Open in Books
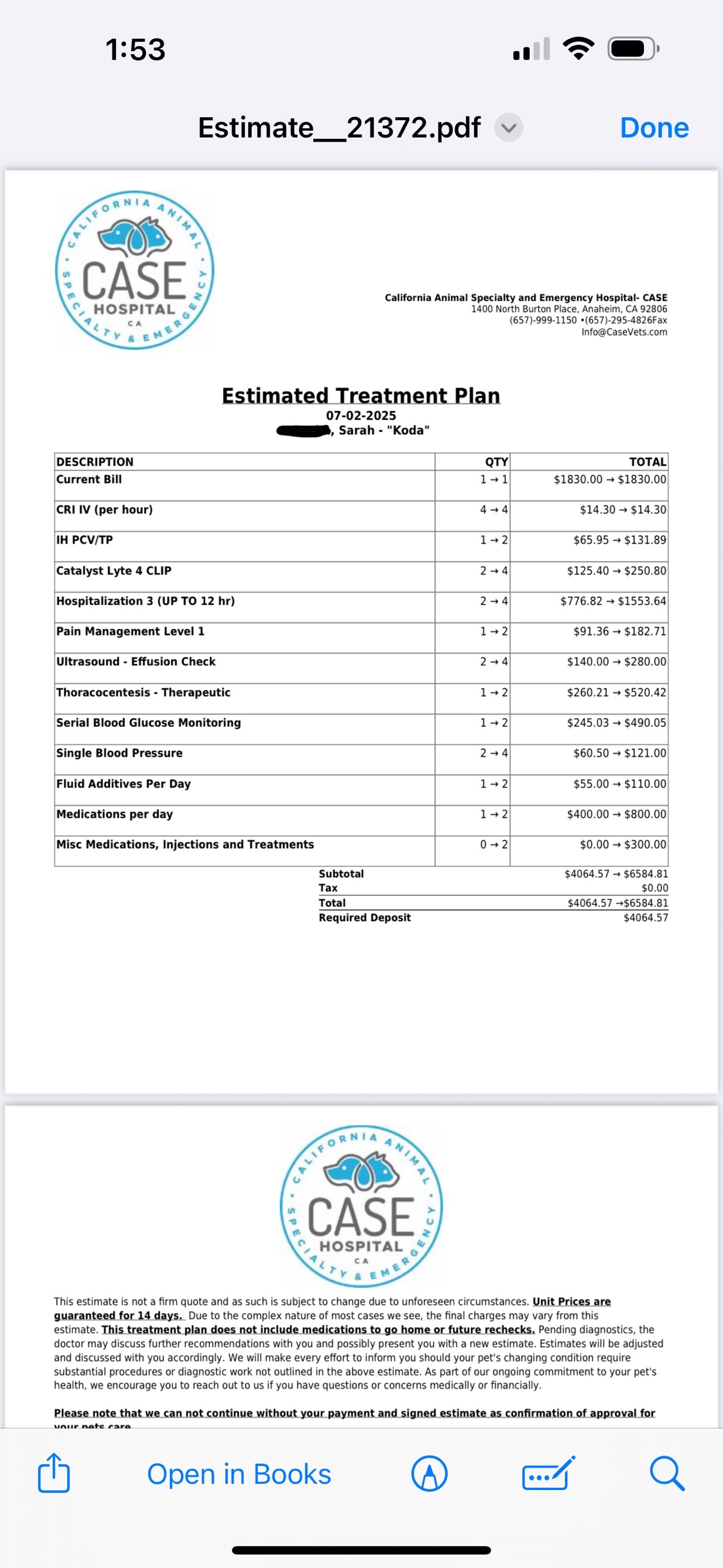723x1568 pixels. tap(239, 1474)
